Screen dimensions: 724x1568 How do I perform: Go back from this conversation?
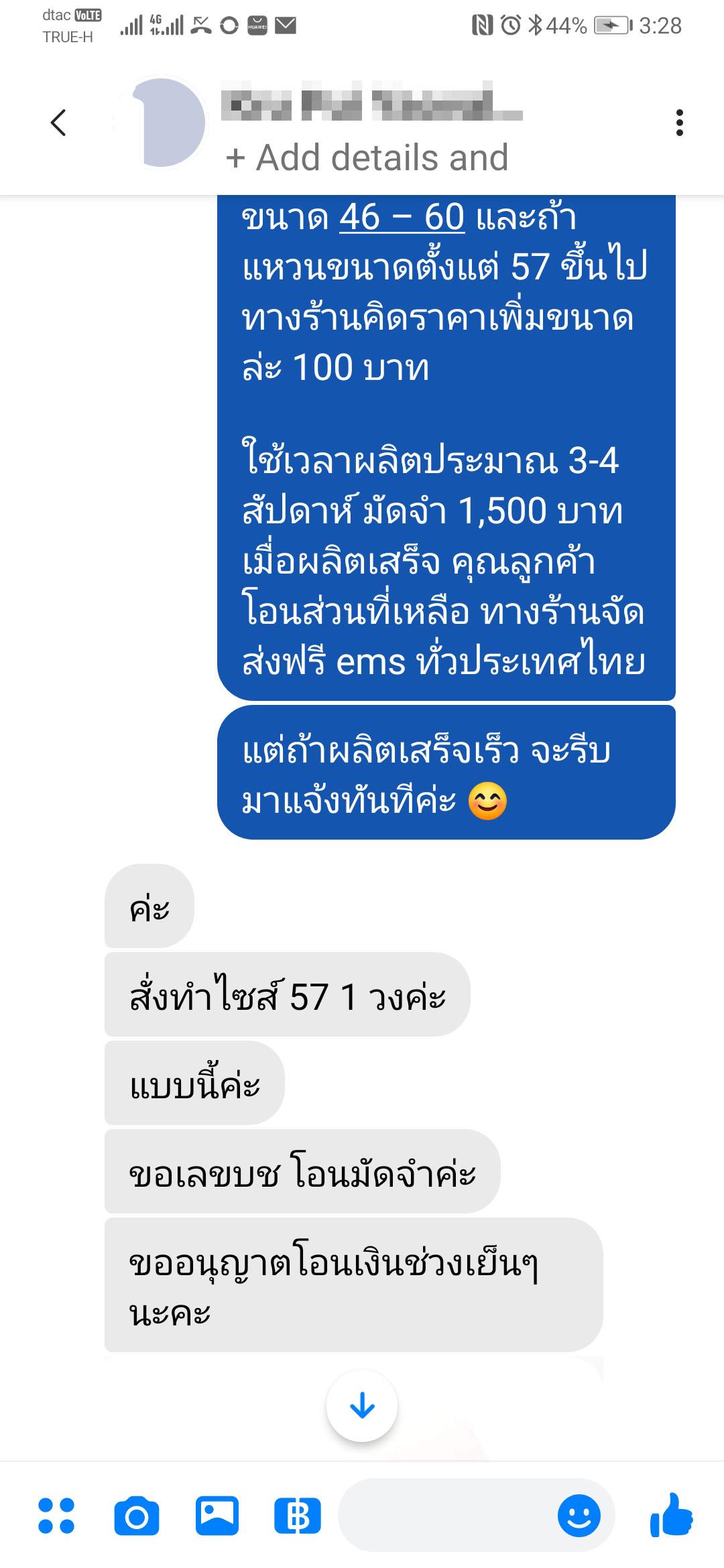[x=59, y=123]
